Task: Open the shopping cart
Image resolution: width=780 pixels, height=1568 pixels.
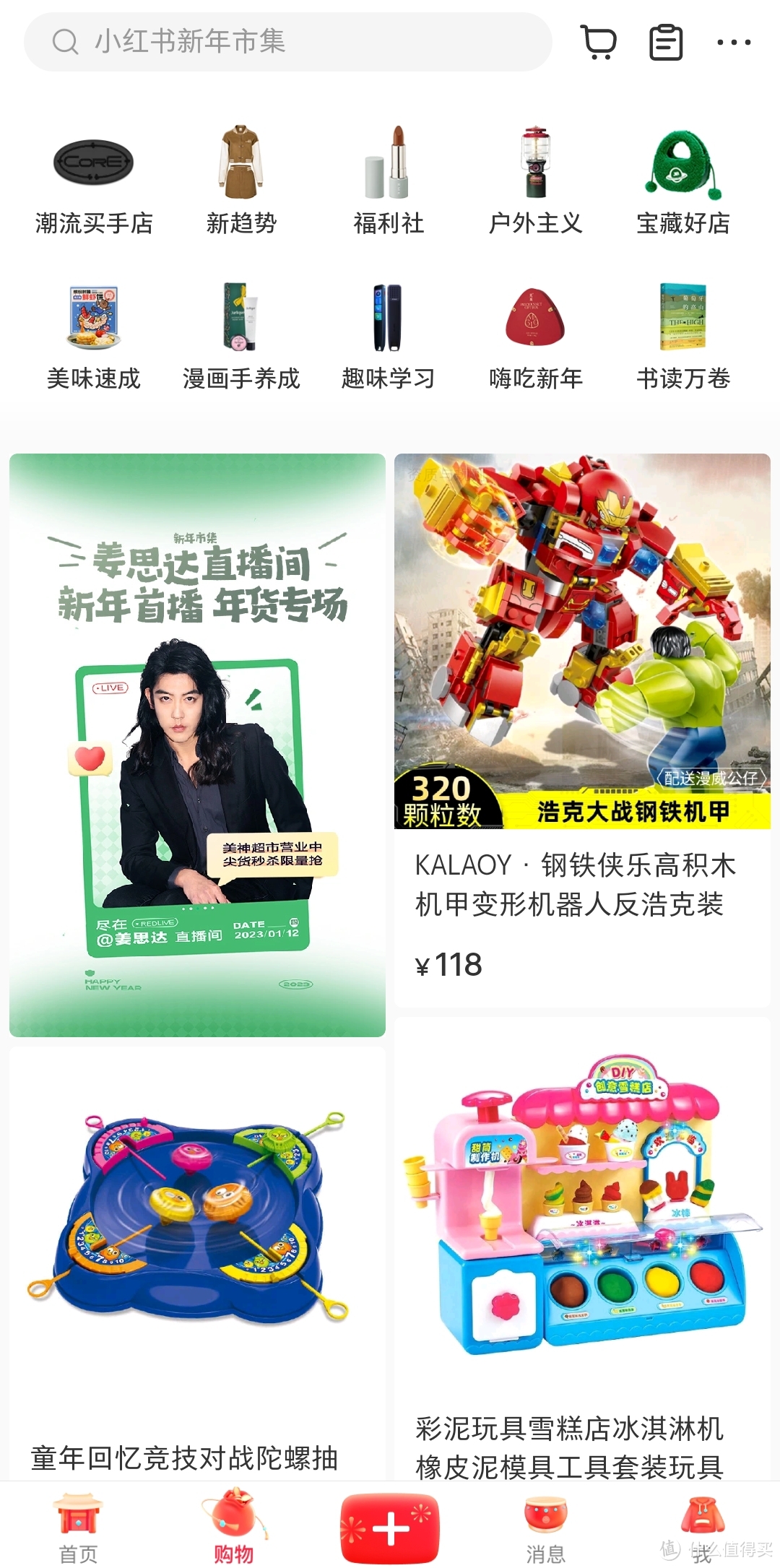Action: click(x=598, y=42)
